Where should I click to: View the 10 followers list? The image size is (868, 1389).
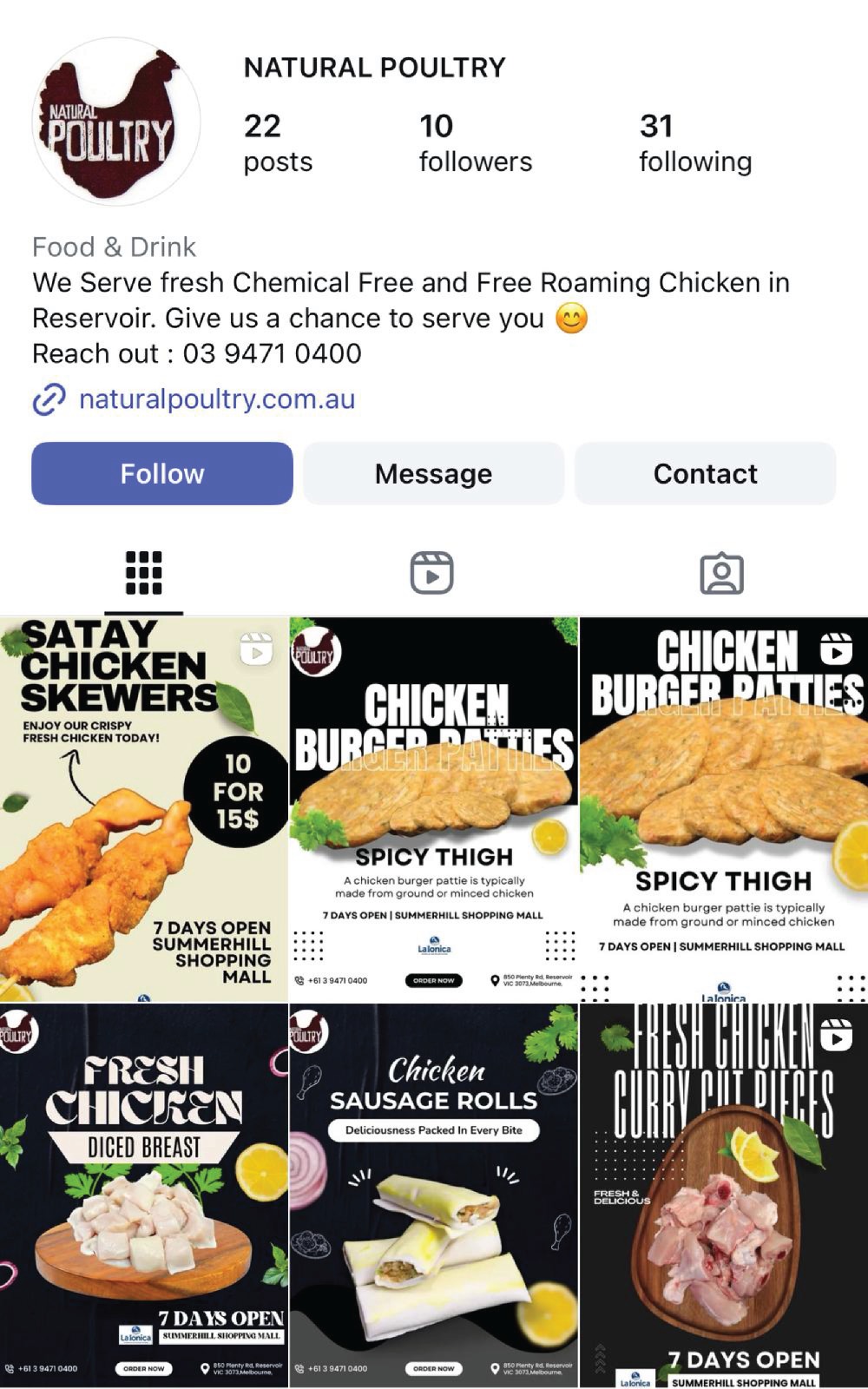click(475, 143)
